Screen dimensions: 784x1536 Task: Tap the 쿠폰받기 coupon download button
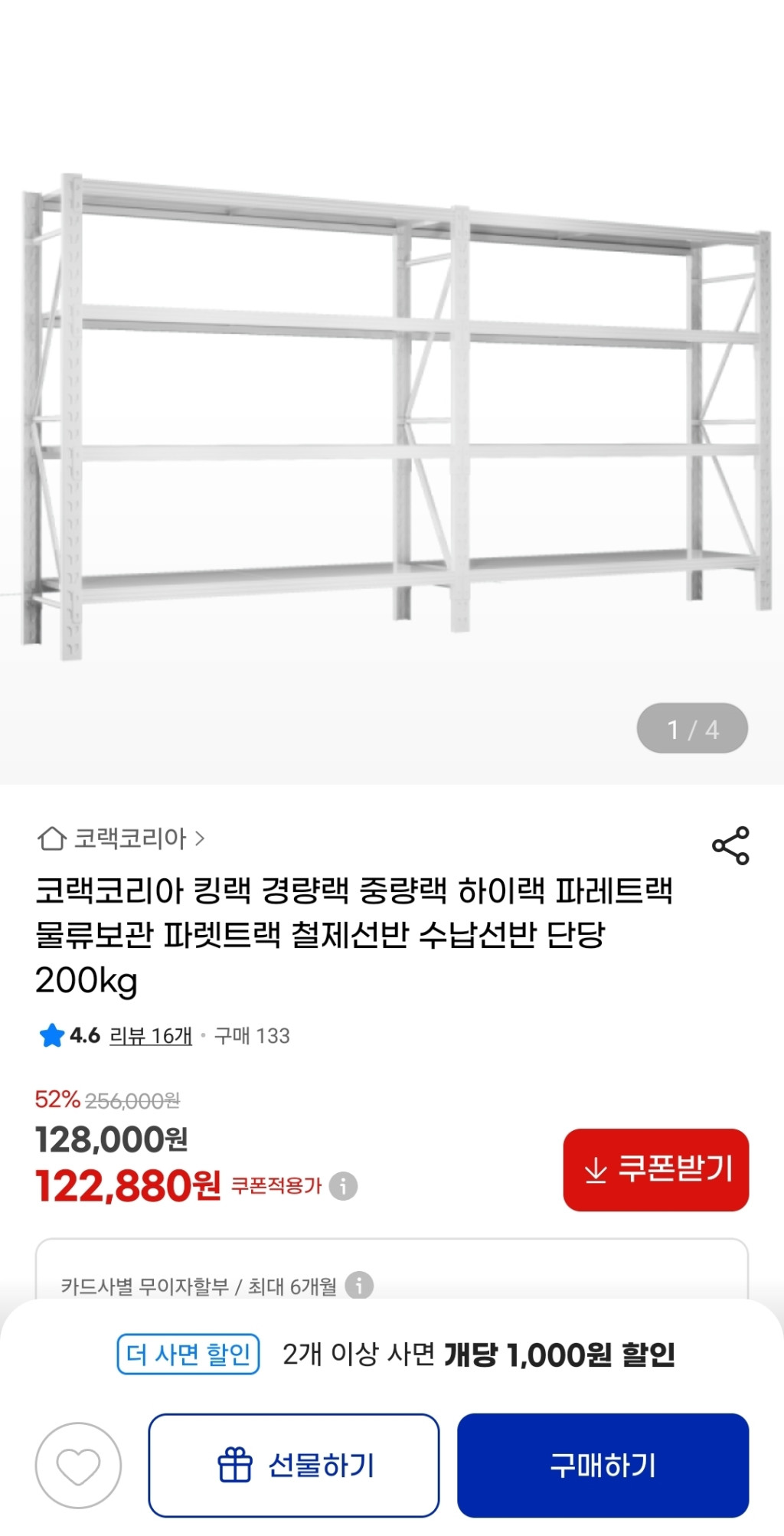[655, 1169]
